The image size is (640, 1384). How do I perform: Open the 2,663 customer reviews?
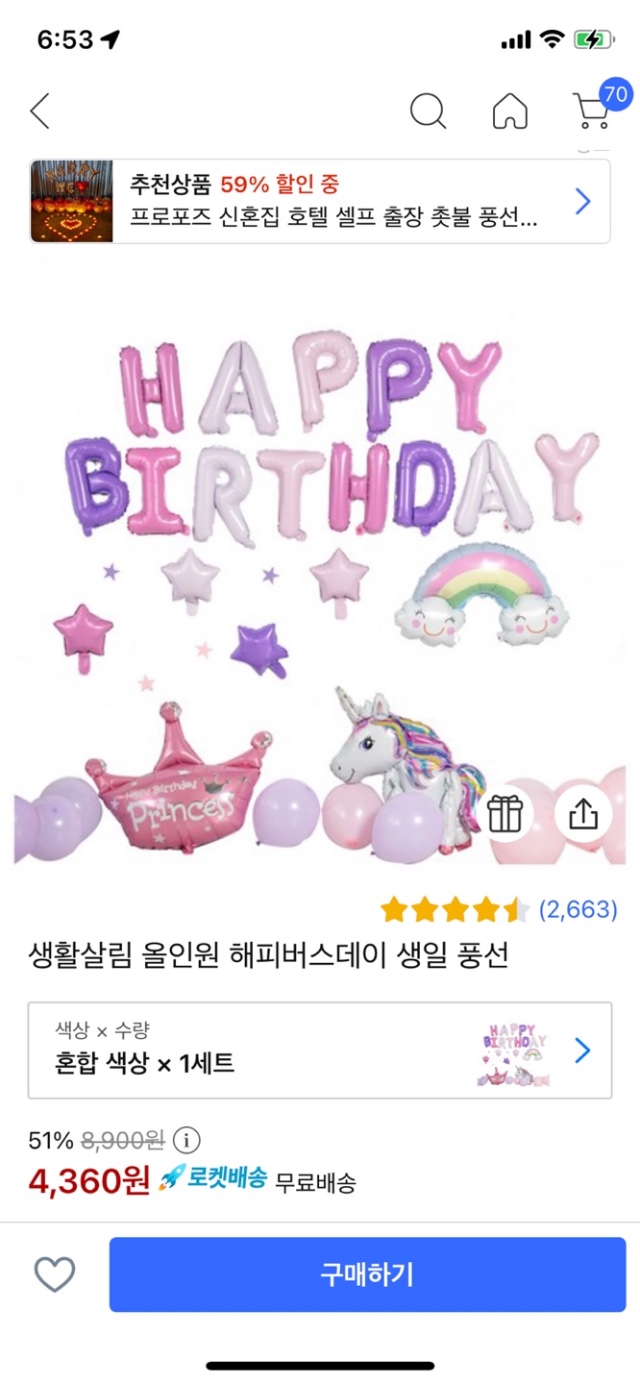pyautogui.click(x=577, y=910)
